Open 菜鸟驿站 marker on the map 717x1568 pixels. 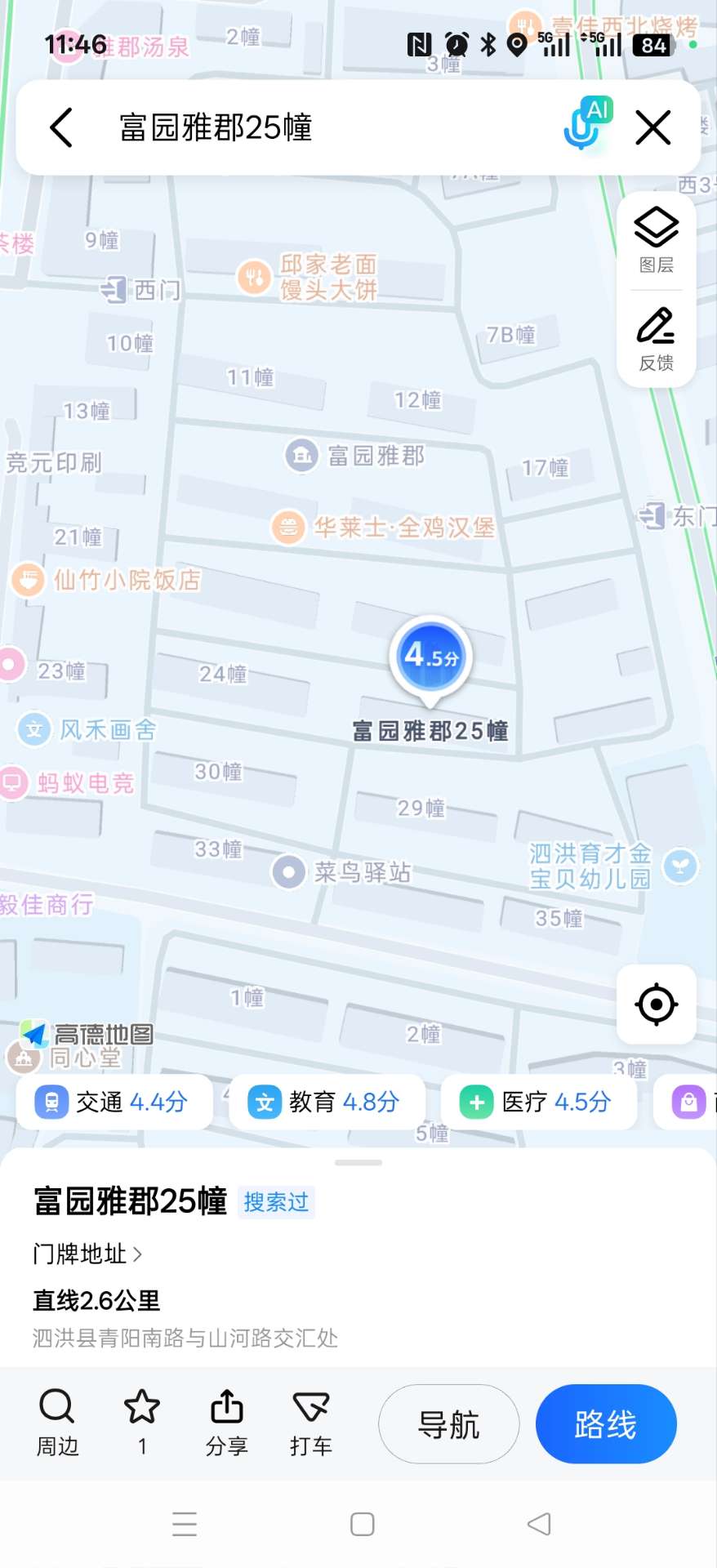[288, 871]
